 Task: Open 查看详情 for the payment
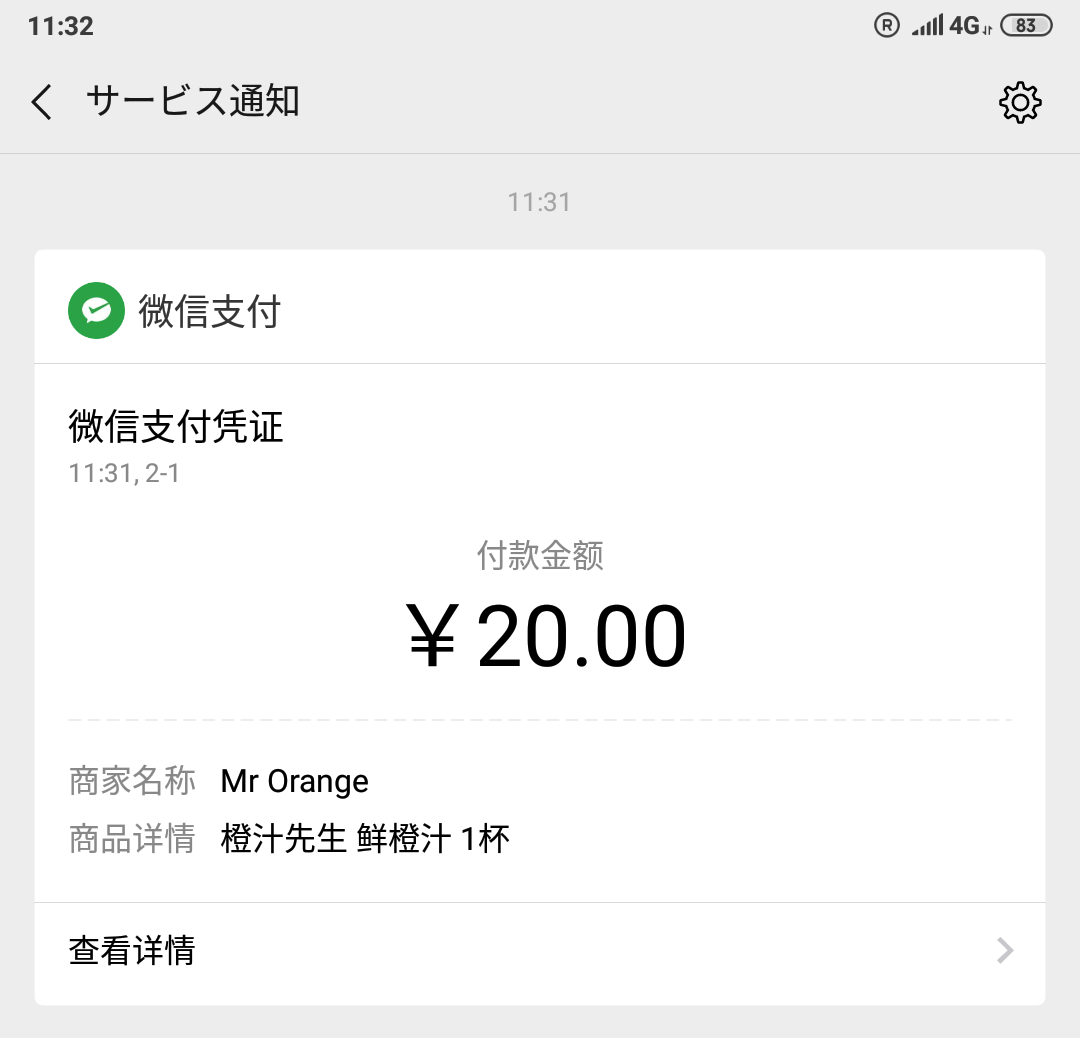pos(540,950)
